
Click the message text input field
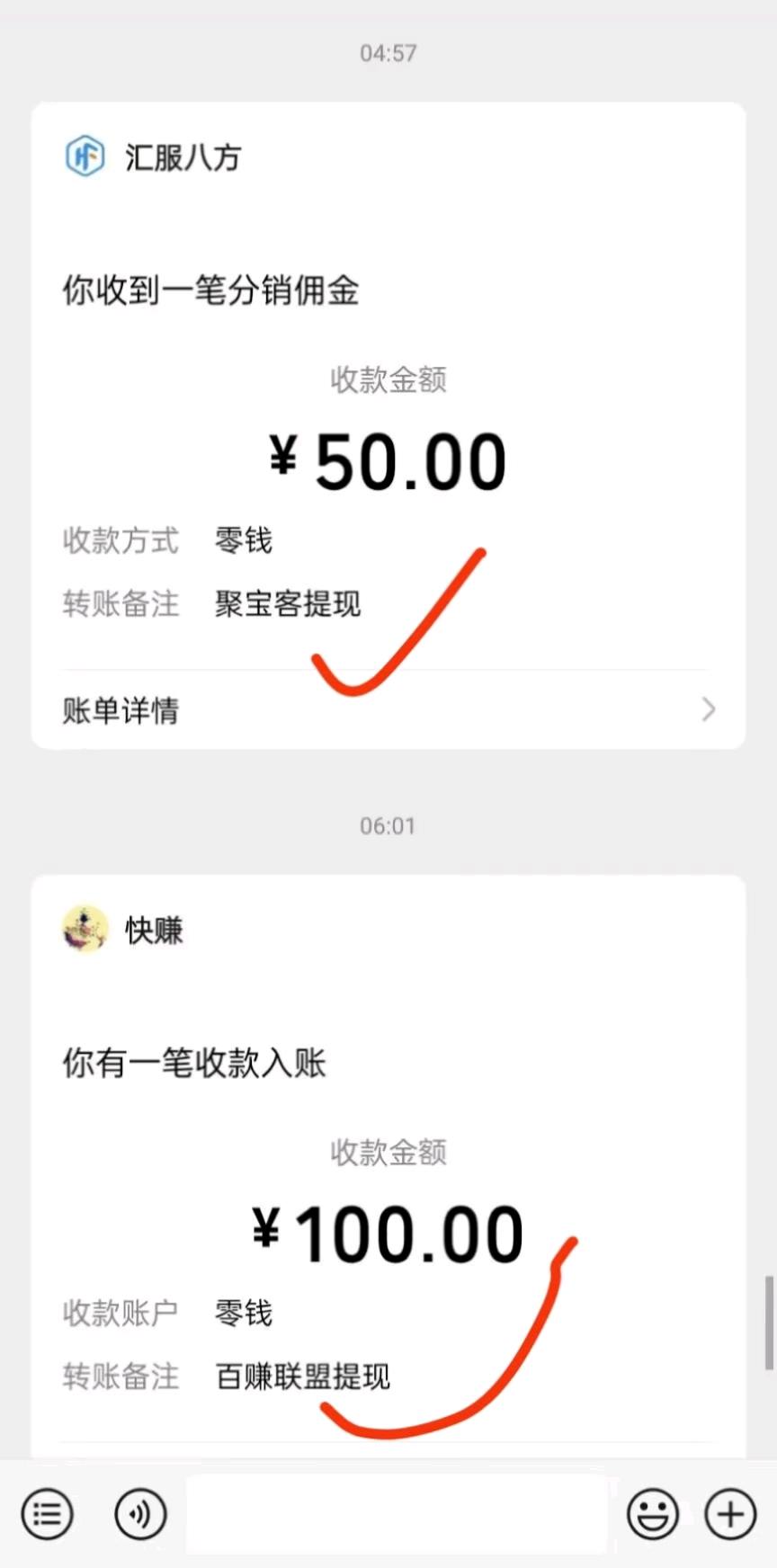pyautogui.click(x=396, y=1514)
